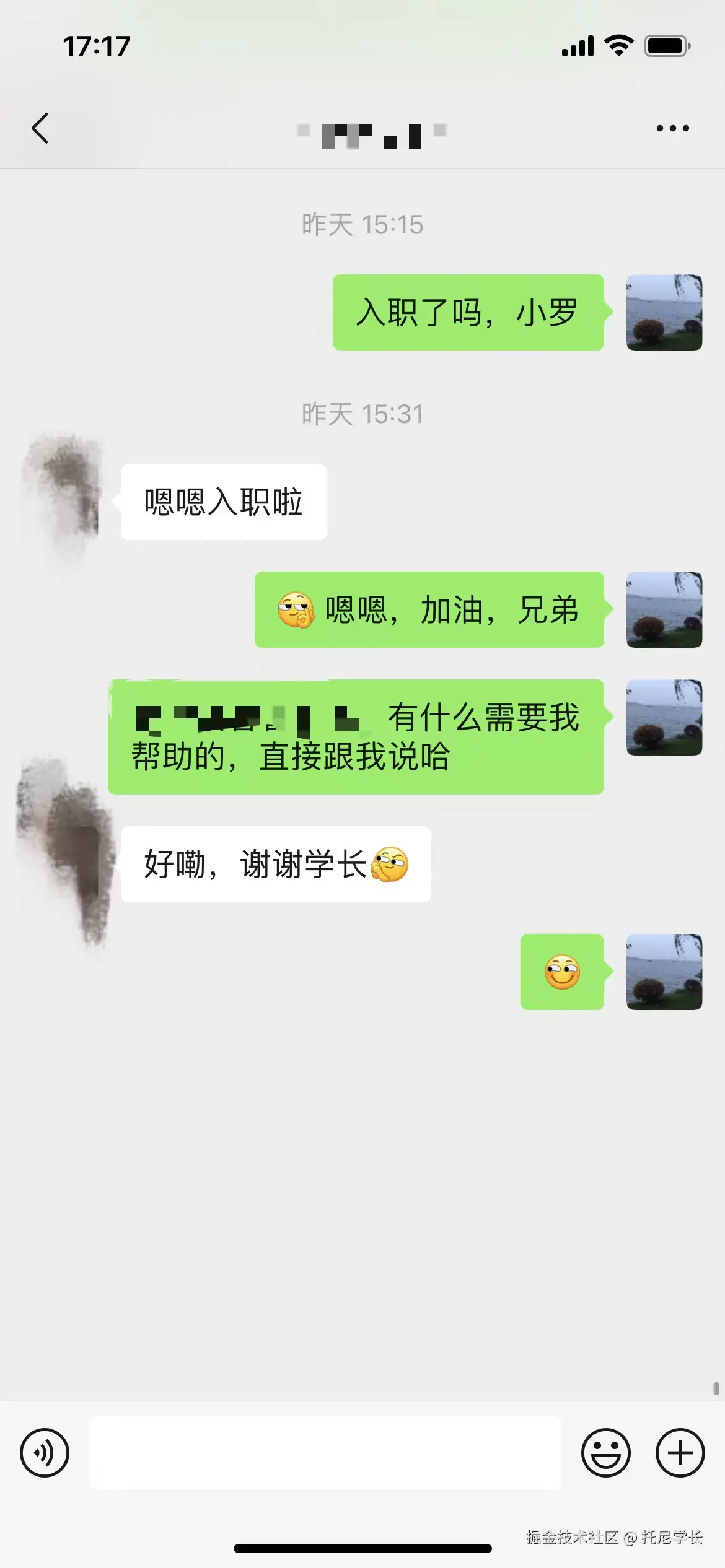Tap the smirking emoji in '嗯嗯，加油，兄弟'
The height and width of the screenshot is (1568, 725).
click(296, 610)
